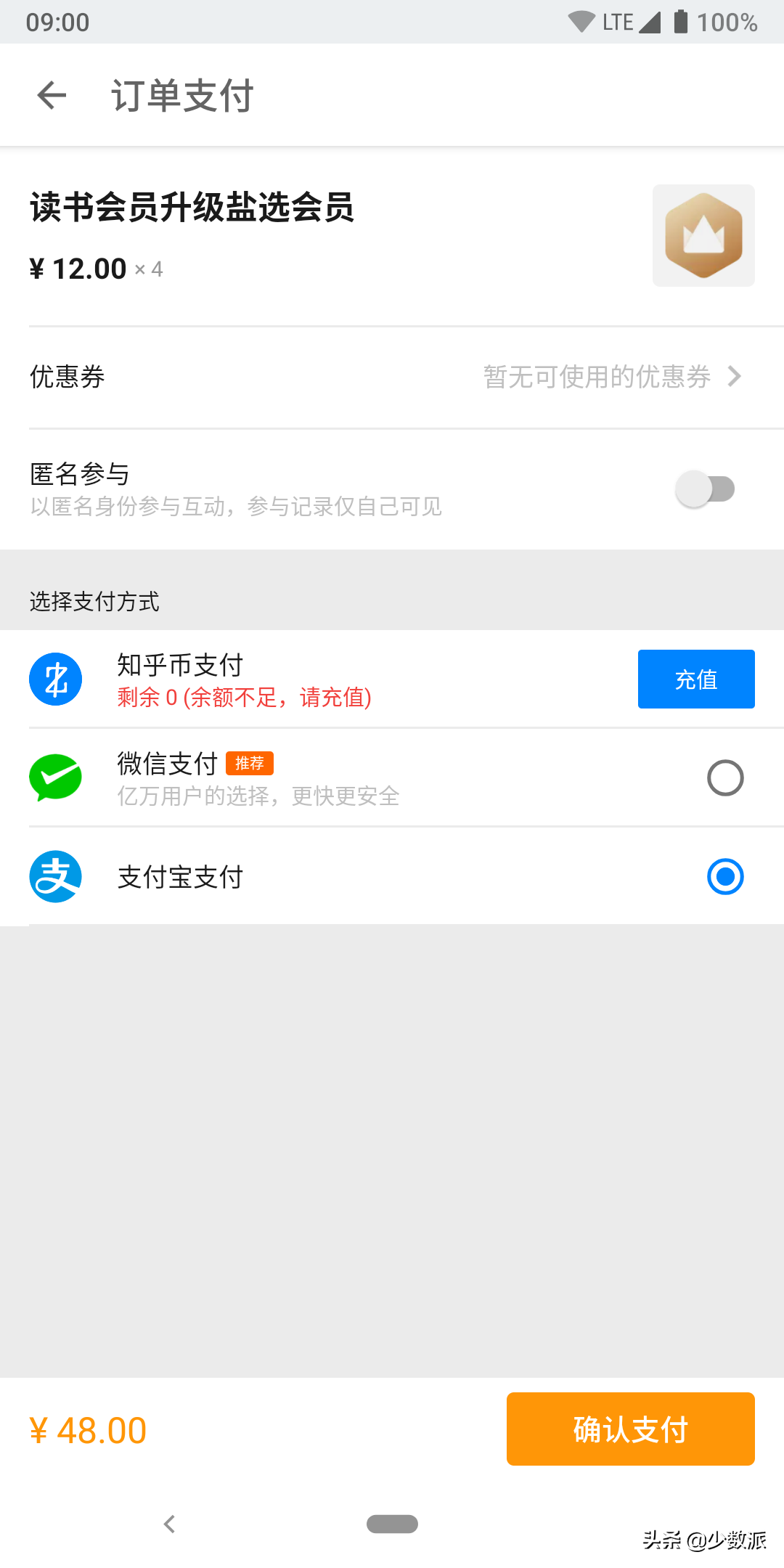Viewport: 784px width, 1568px height.
Task: Open the 优惠券 coupon row
Action: [x=392, y=377]
